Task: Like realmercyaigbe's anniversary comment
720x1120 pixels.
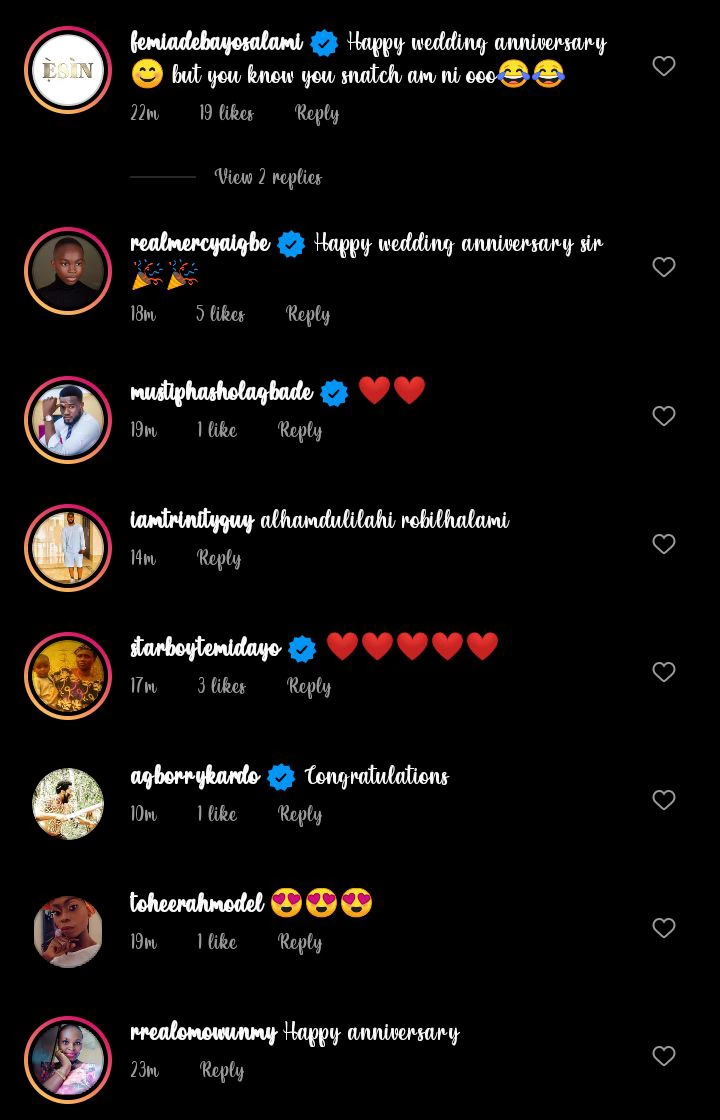Action: (x=664, y=267)
